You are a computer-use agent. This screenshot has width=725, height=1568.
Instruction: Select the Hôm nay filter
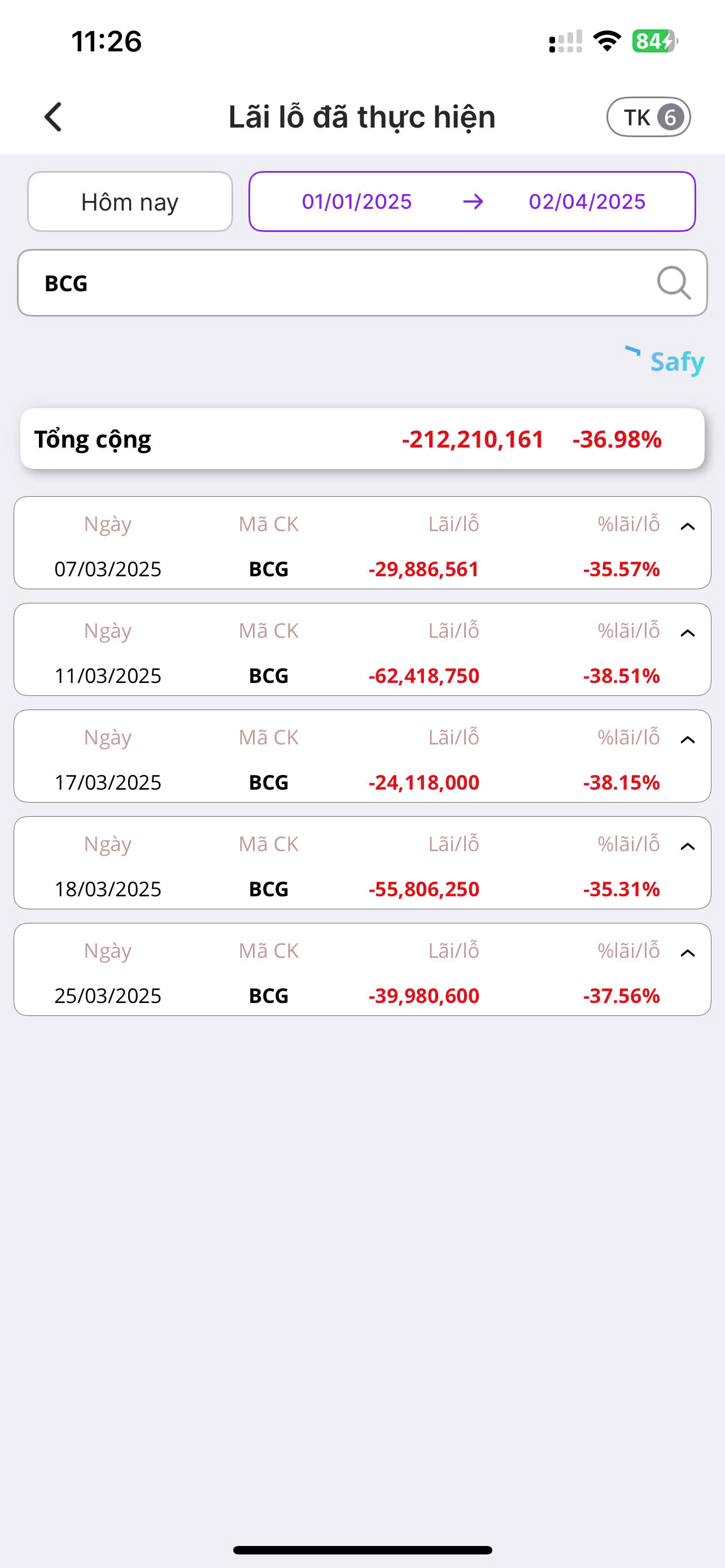click(130, 202)
